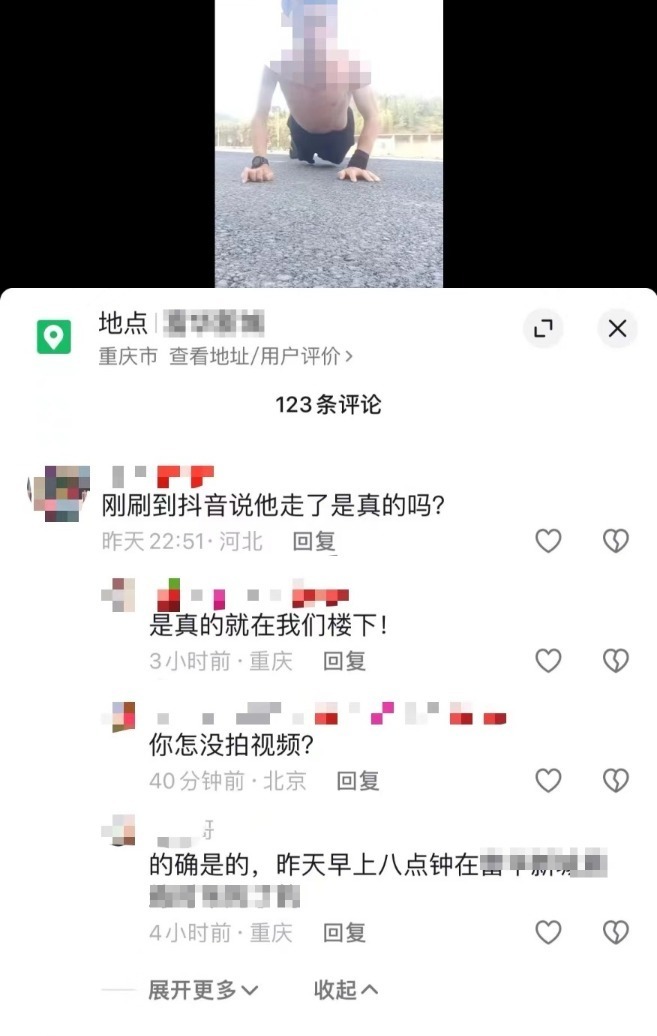657x1036 pixels.
Task: Reply to comment 你怎没拍视频
Action: [x=358, y=781]
